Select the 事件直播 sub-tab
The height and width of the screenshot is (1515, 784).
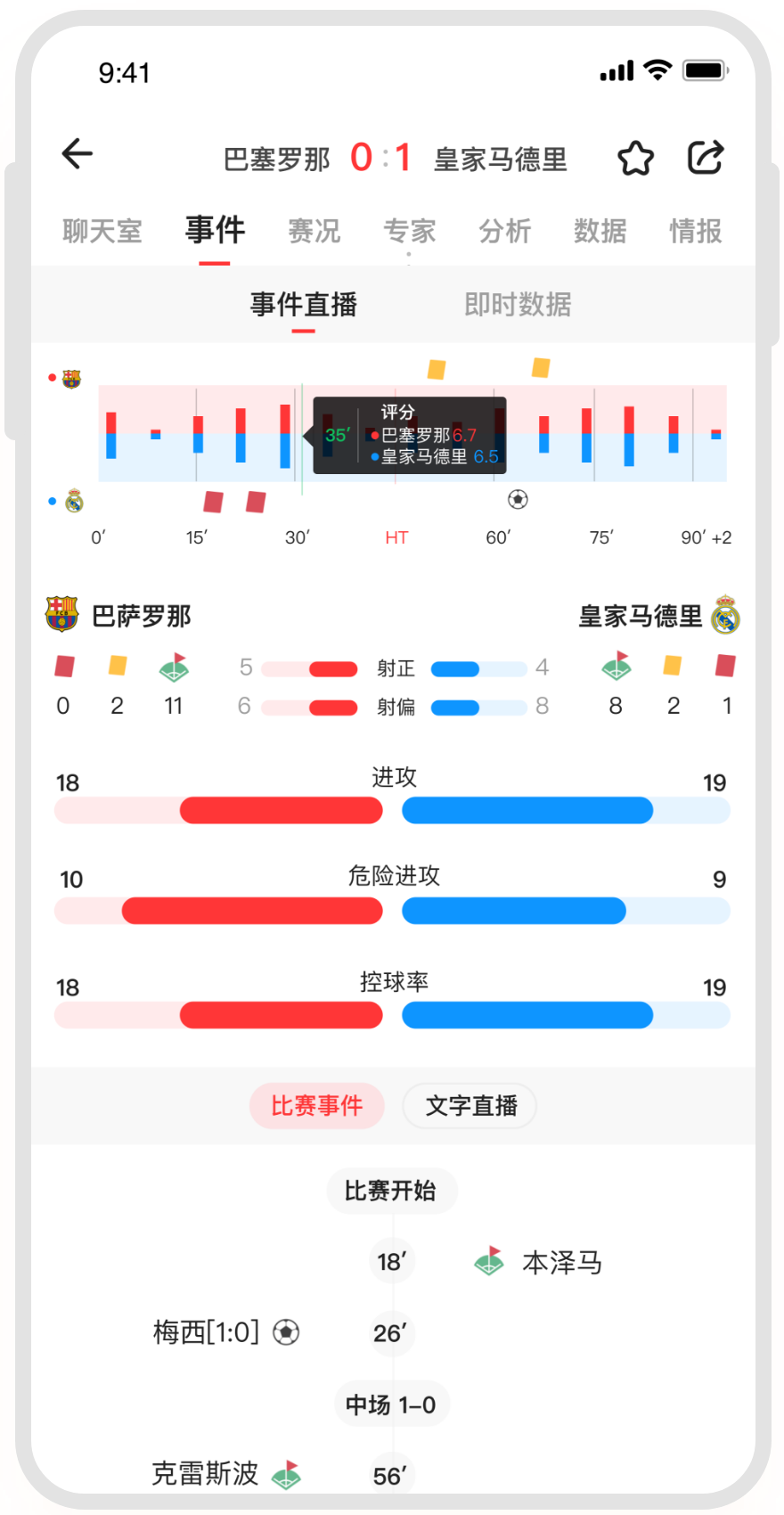click(x=303, y=305)
